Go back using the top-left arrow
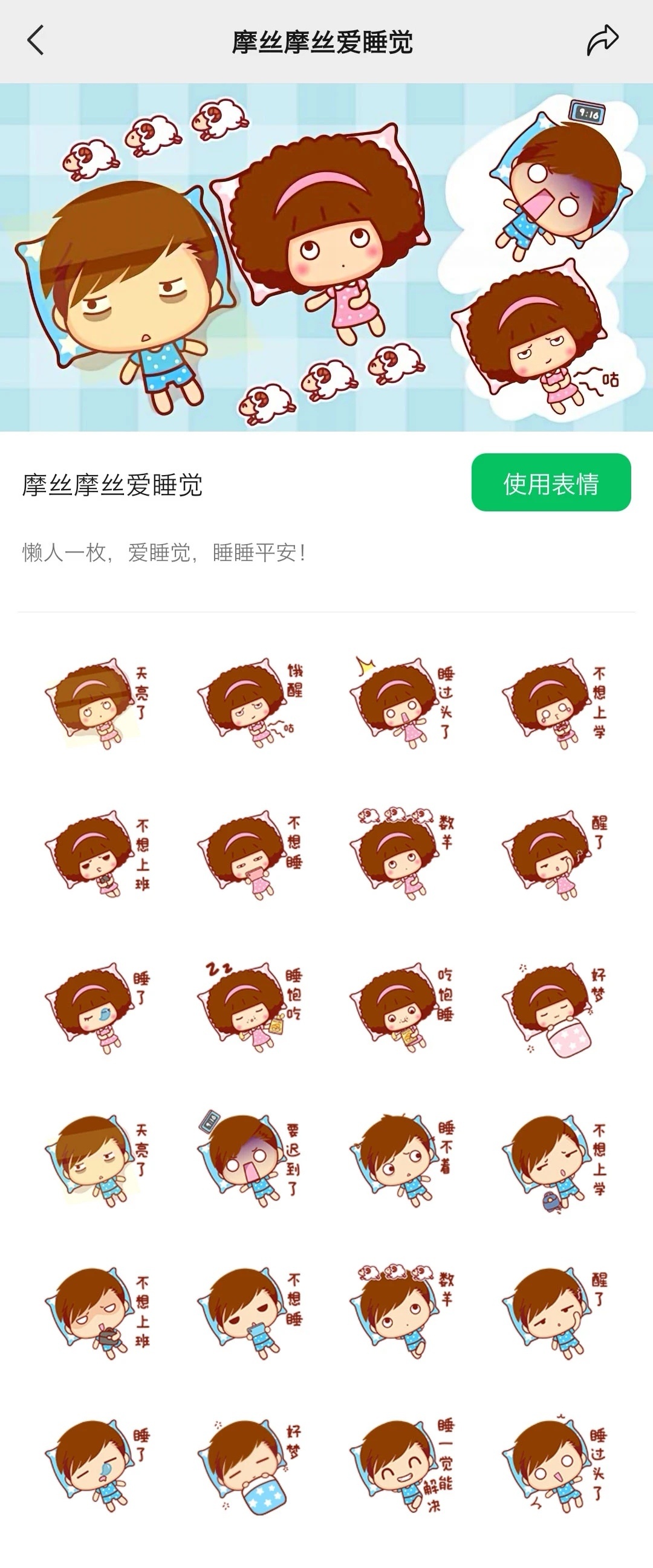 coord(36,40)
